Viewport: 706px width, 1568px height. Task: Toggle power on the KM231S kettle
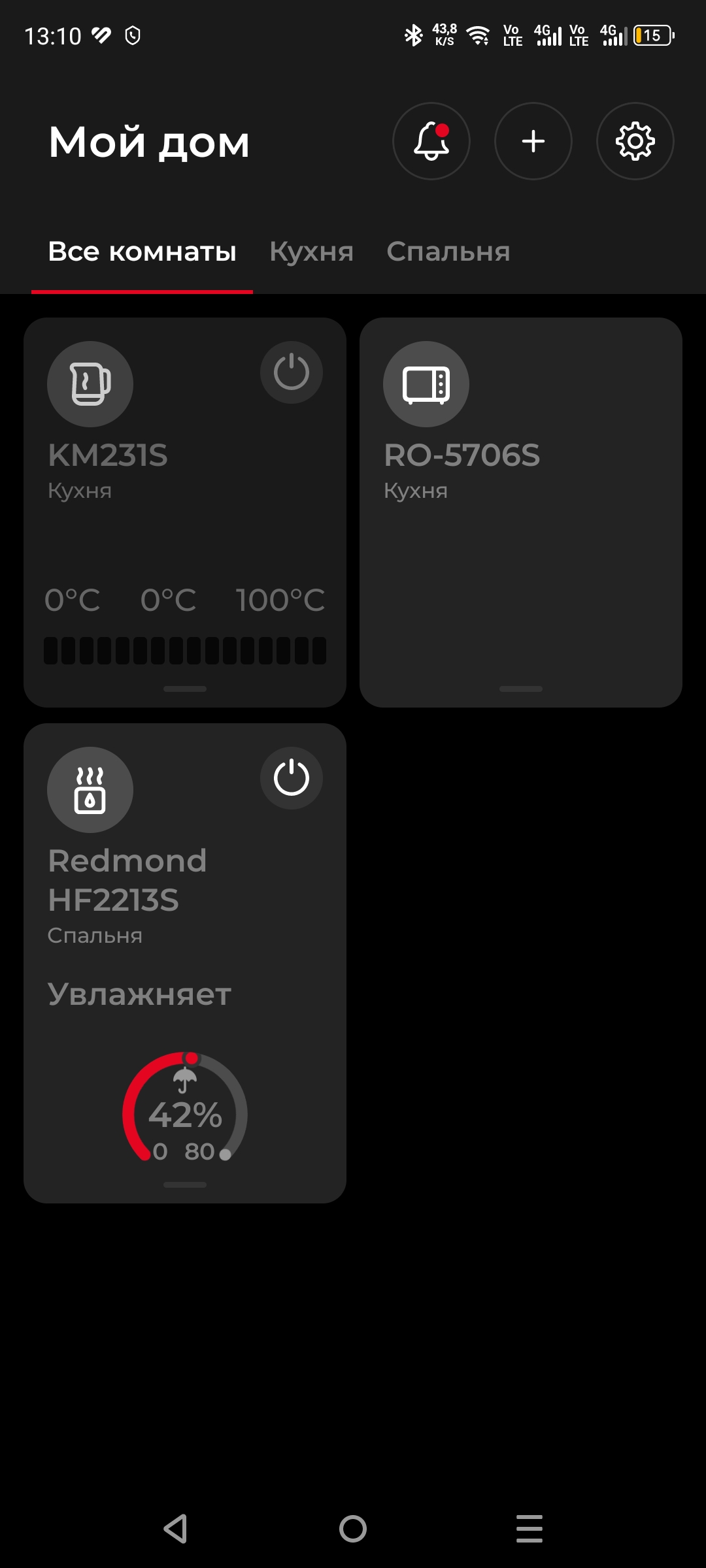291,372
